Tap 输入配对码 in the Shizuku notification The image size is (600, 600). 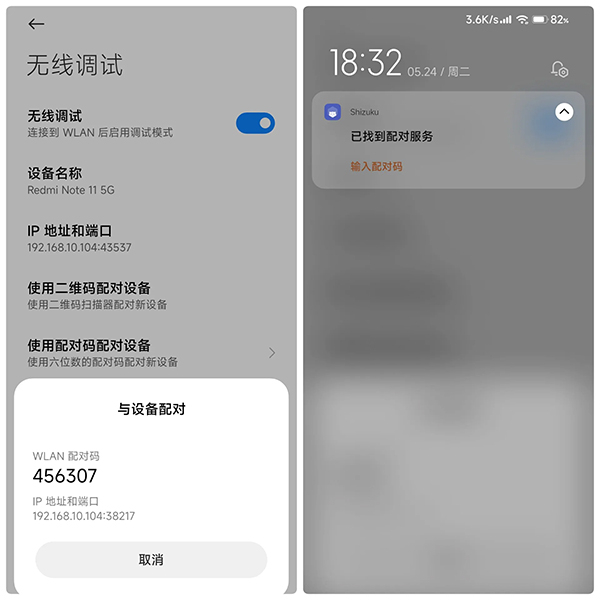[376, 167]
